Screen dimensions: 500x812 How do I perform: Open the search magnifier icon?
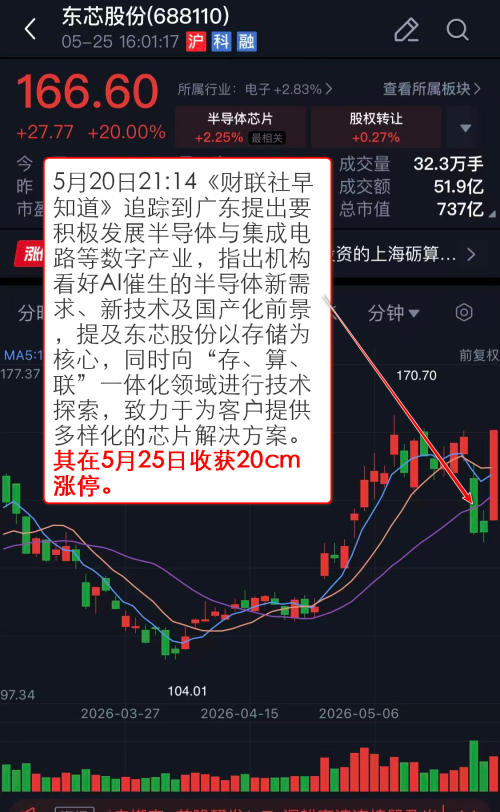click(x=458, y=30)
